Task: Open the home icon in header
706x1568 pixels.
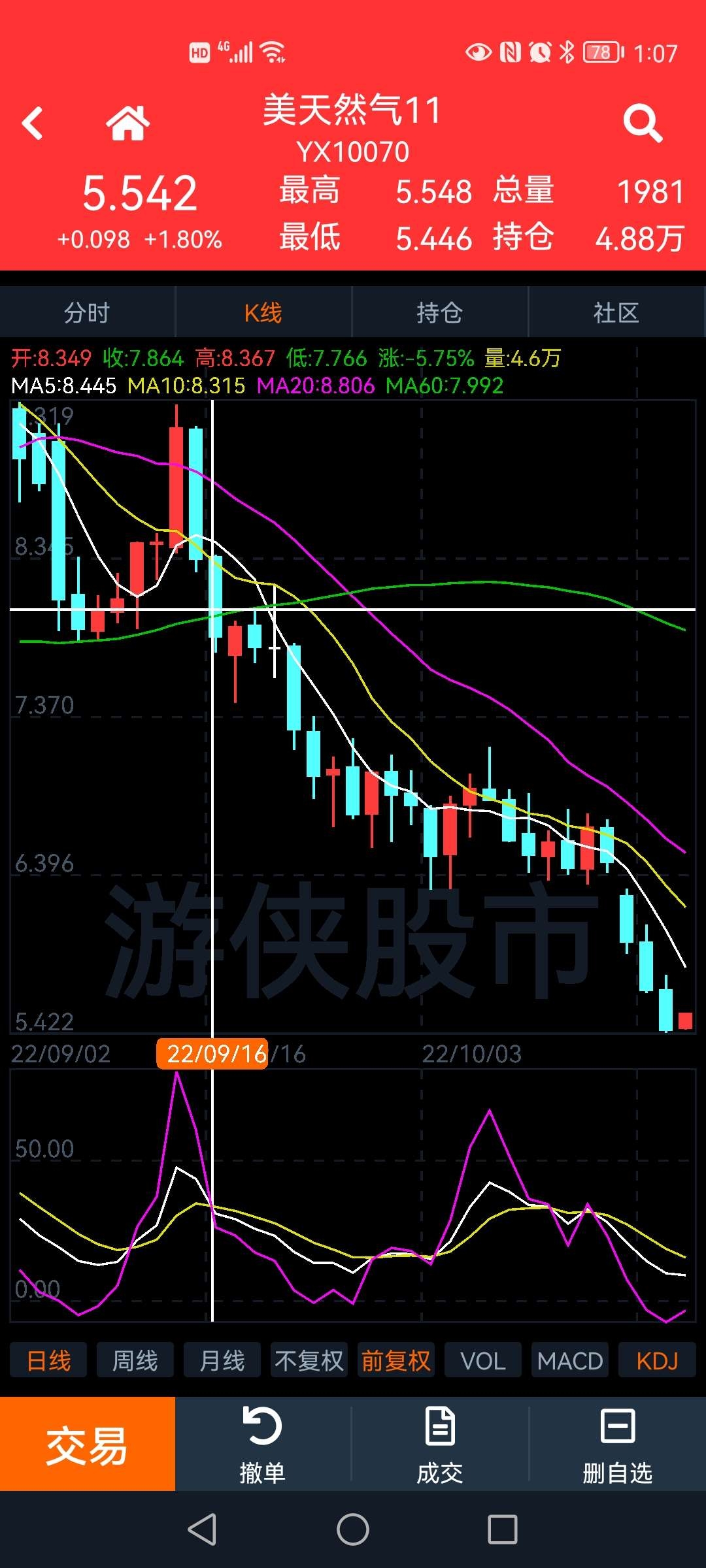Action: click(128, 123)
